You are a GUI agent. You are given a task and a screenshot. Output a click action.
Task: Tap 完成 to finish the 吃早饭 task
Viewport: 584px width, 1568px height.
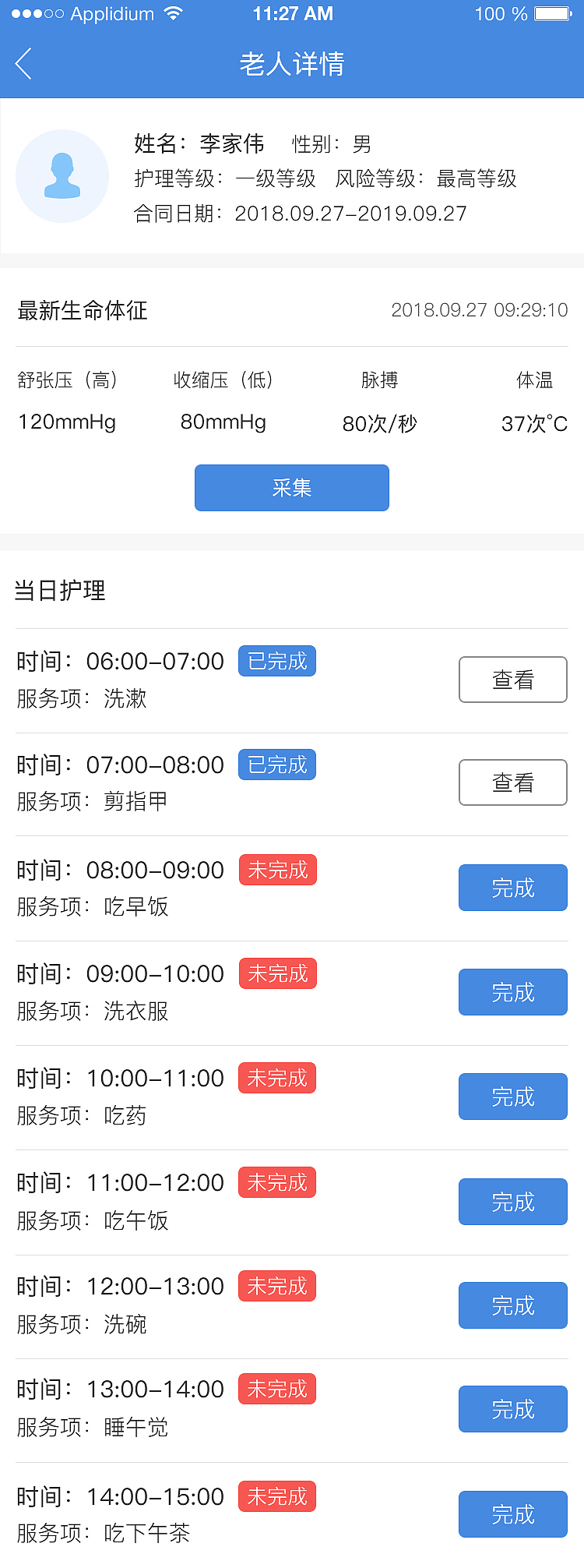[512, 888]
